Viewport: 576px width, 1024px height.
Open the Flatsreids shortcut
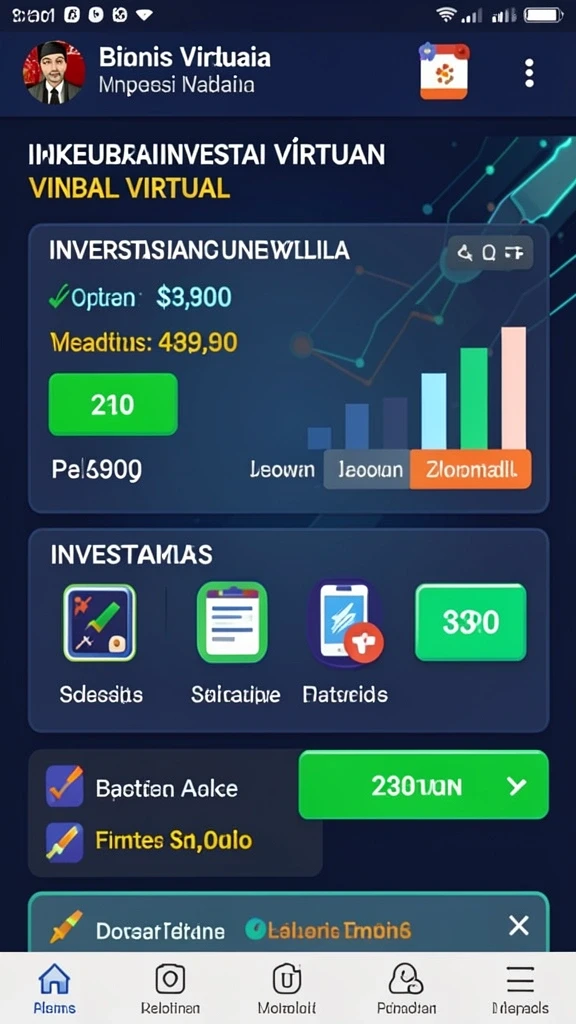346,642
